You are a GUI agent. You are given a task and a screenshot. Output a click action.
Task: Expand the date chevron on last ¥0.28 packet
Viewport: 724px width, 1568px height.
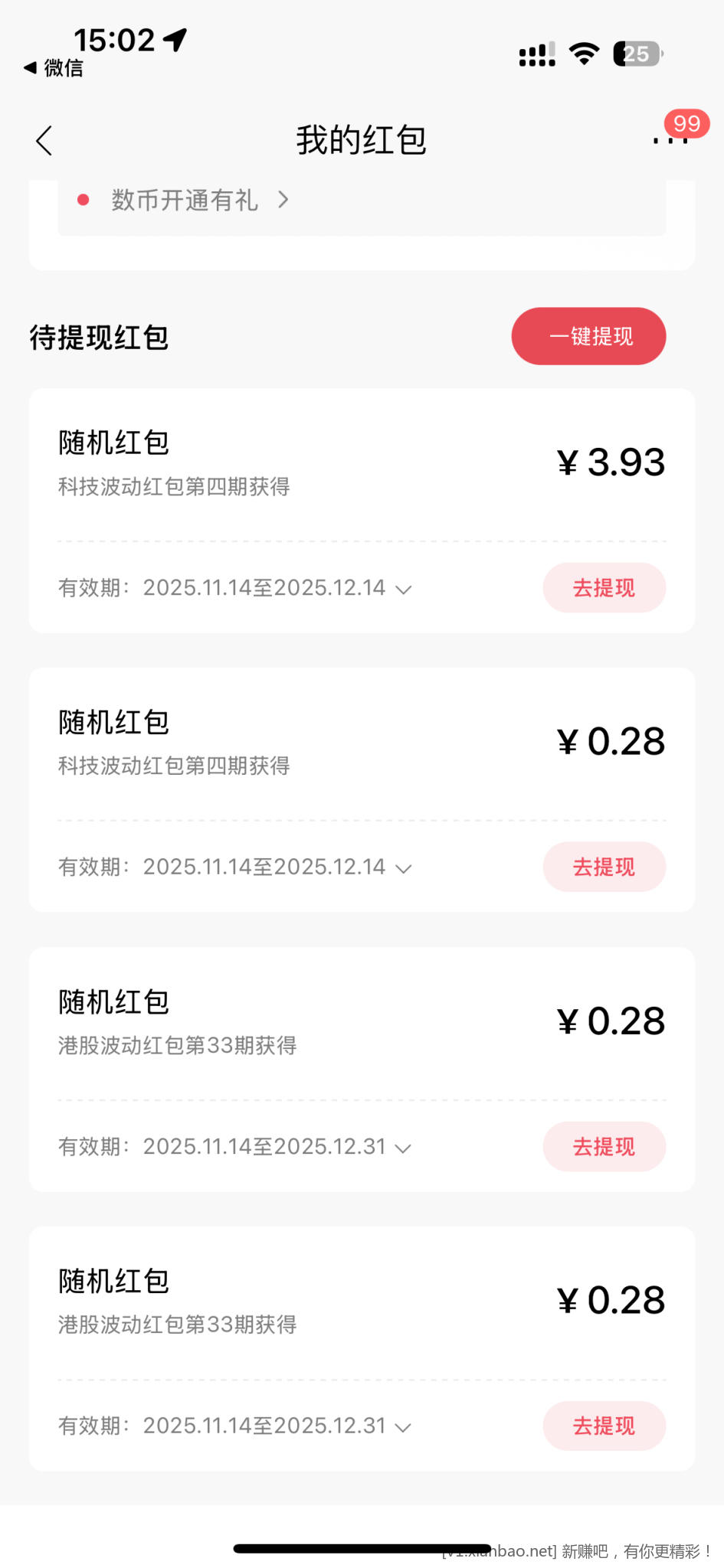404,1426
